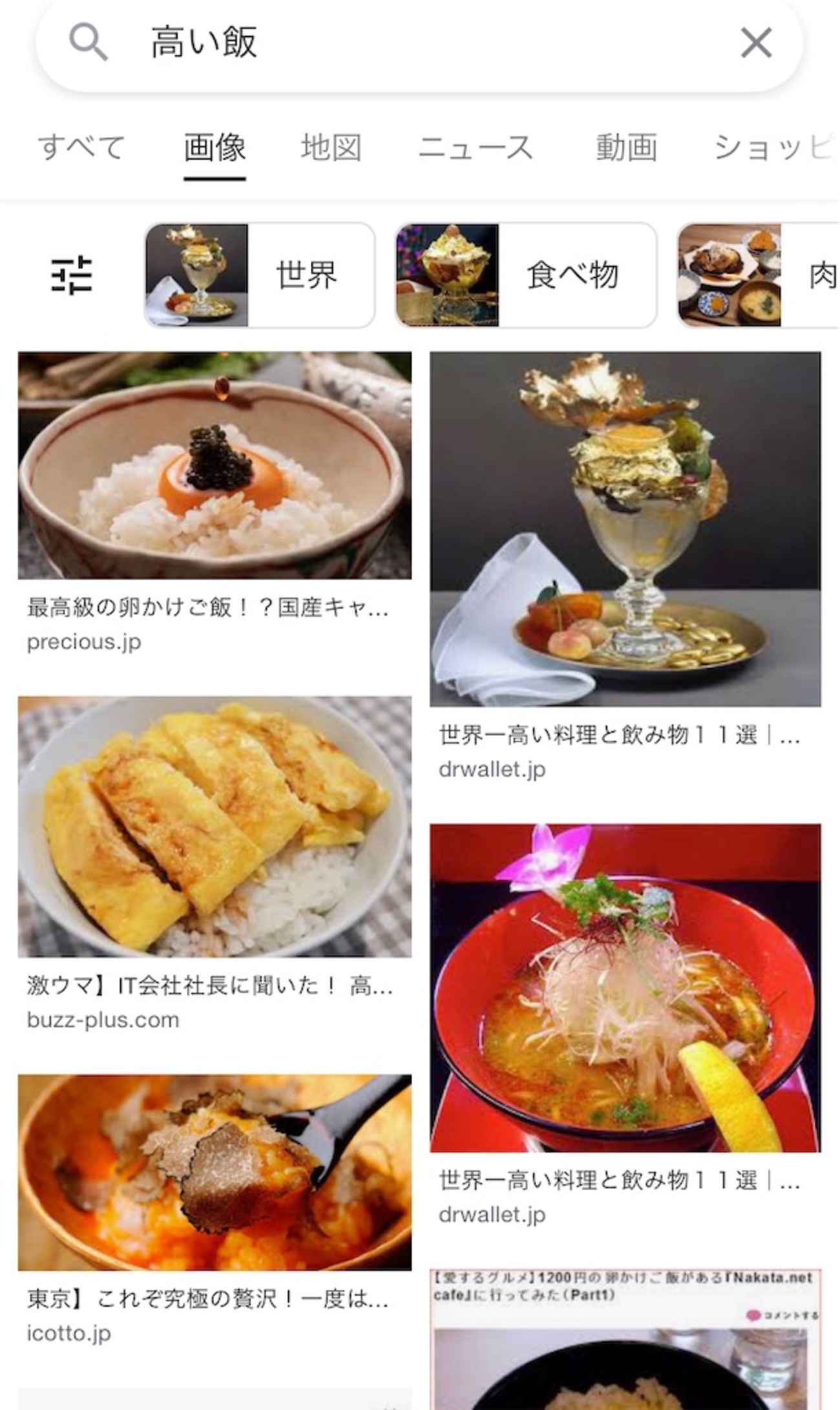Open the drwallet.jp red bowl ramen result
Viewport: 840px width, 1410px height.
click(625, 987)
